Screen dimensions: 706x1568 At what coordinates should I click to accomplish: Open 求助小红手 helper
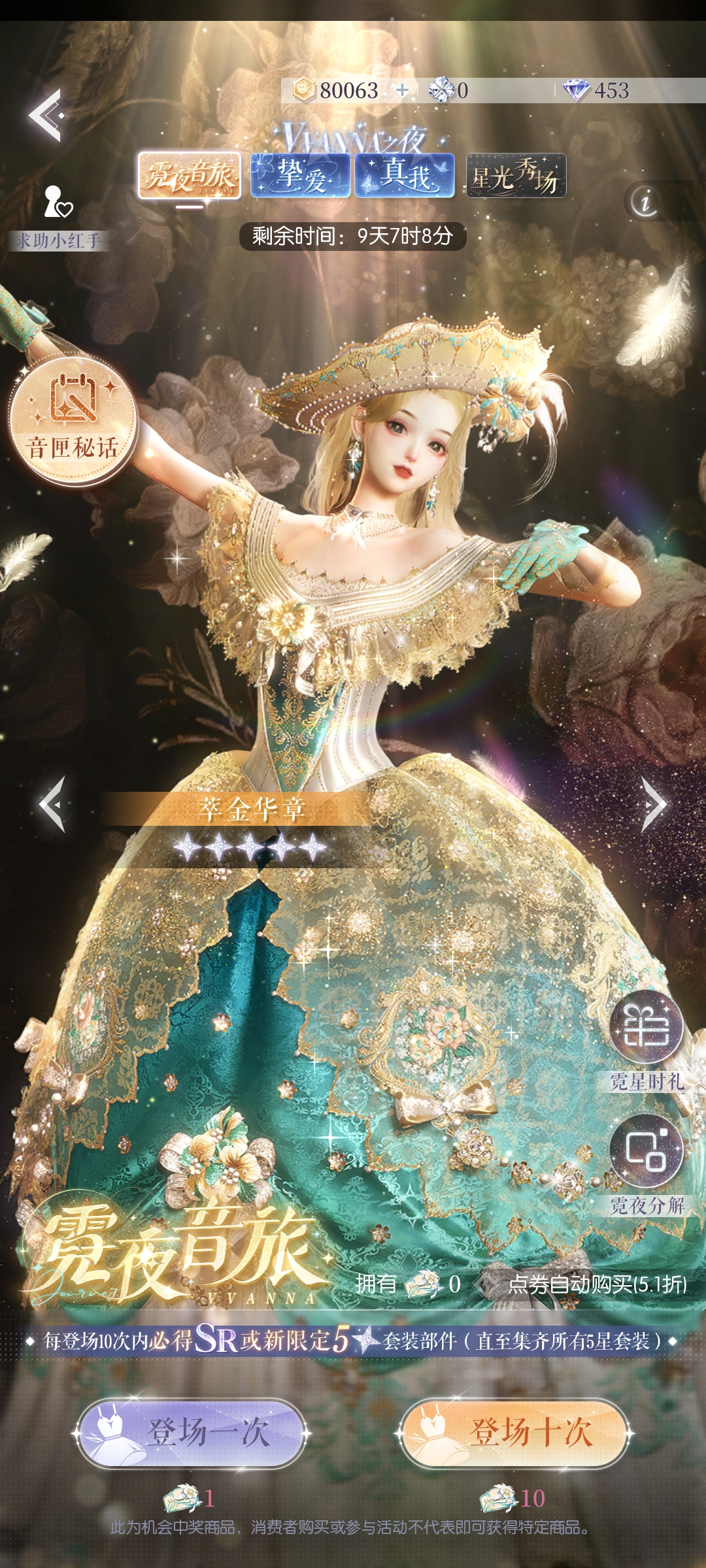[58, 216]
